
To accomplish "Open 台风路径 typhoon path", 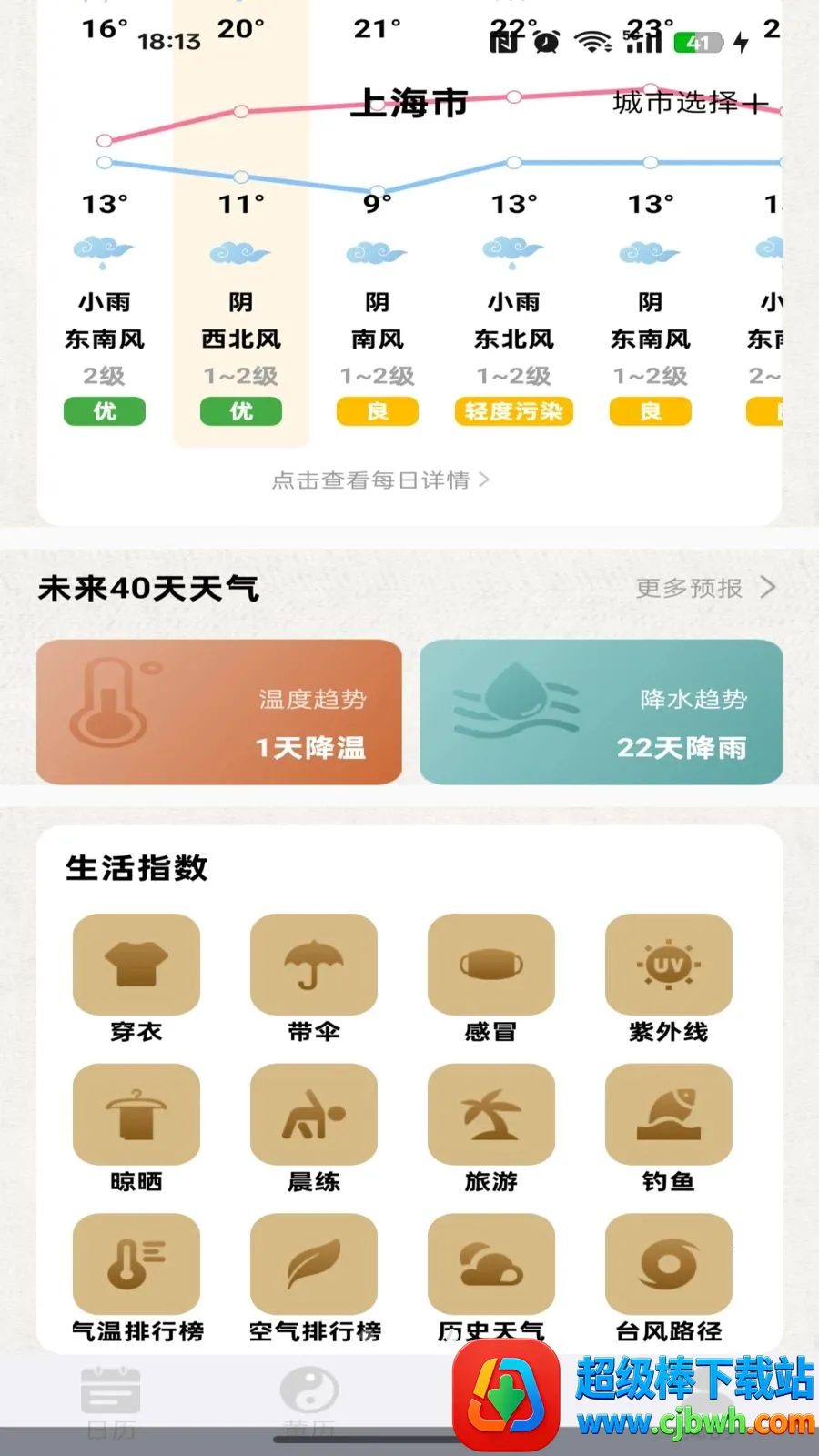I will click(669, 1279).
